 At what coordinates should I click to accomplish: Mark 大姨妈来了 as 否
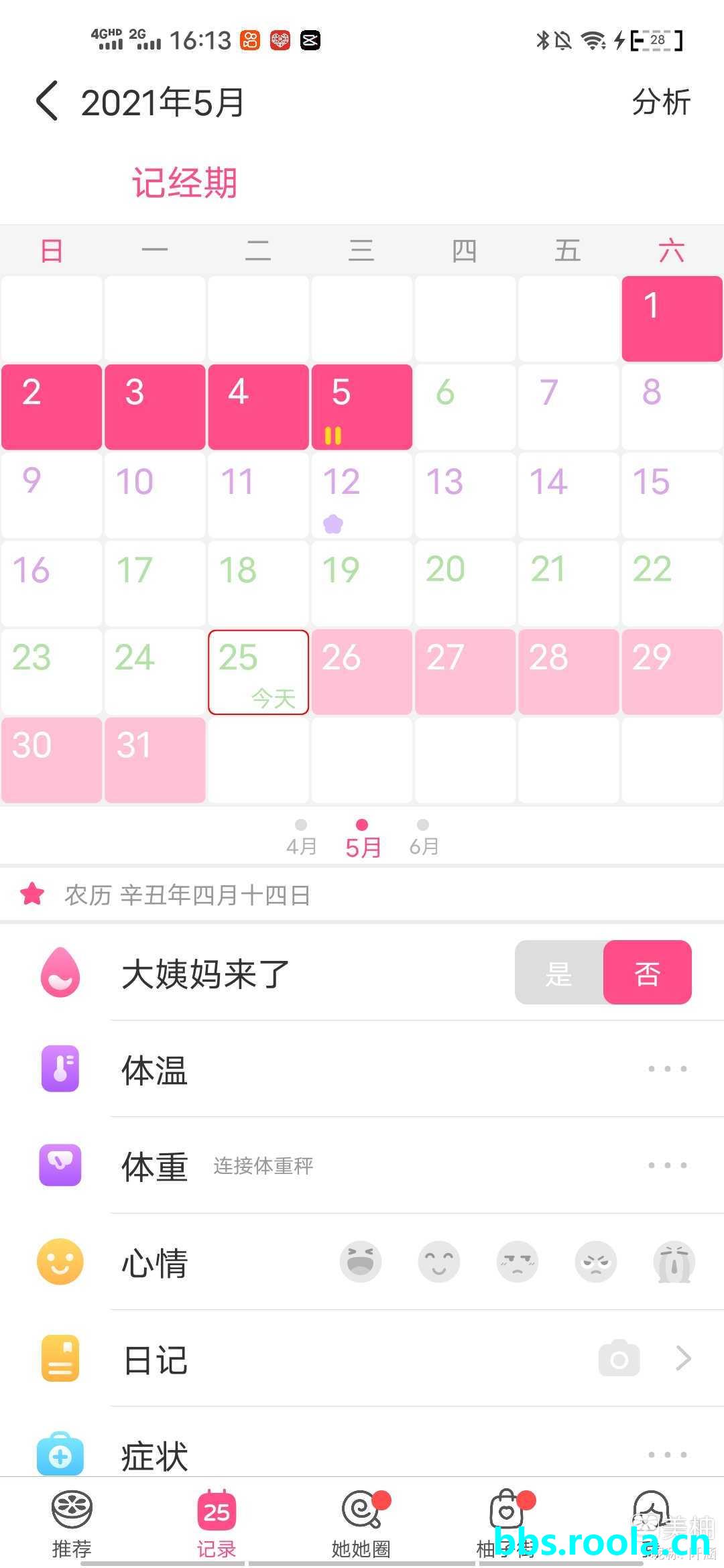[x=647, y=972]
